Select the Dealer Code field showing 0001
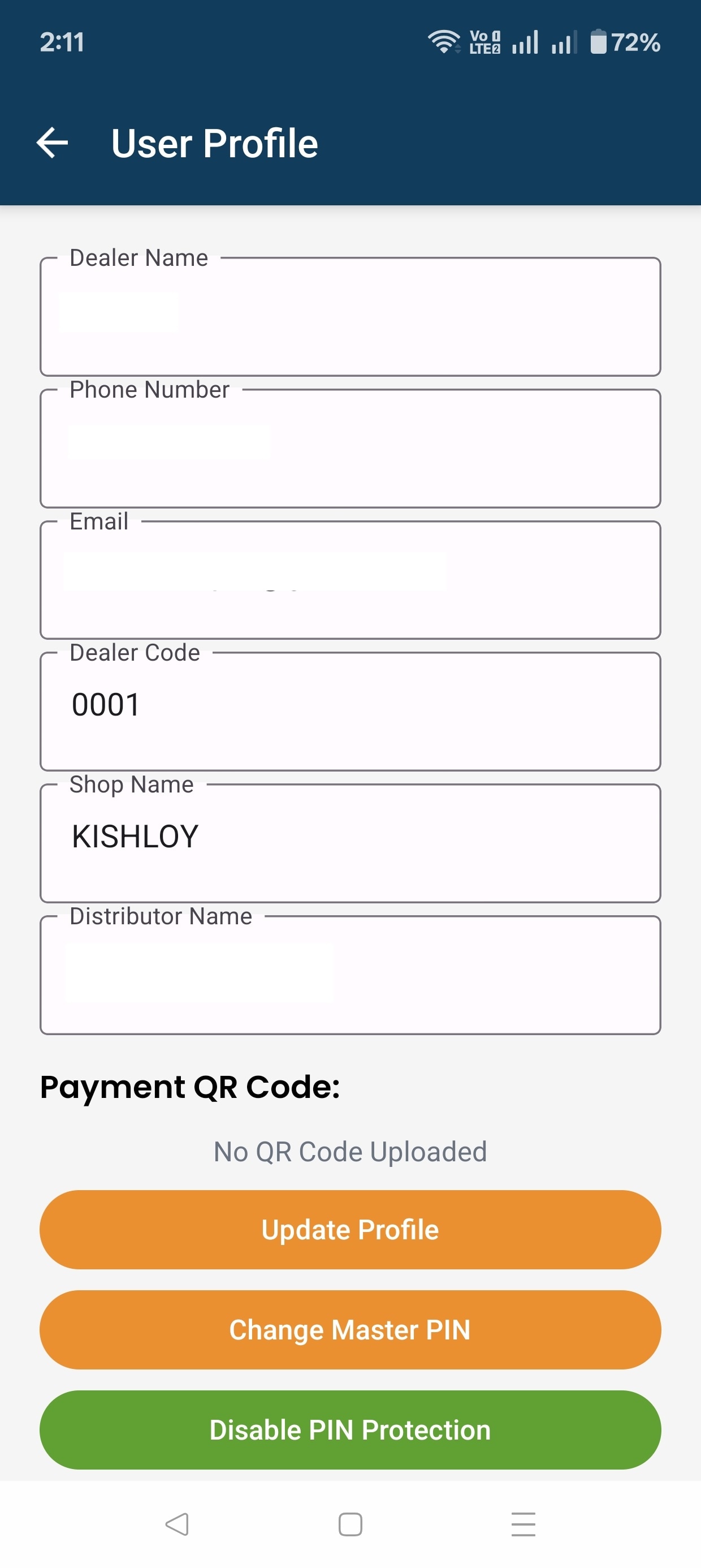The width and height of the screenshot is (701, 1568). (x=350, y=710)
